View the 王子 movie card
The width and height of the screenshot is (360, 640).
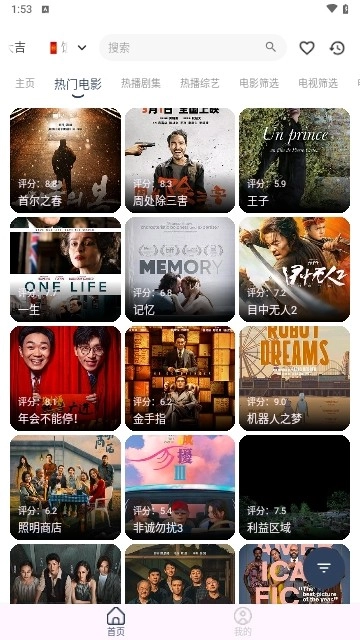tap(295, 160)
